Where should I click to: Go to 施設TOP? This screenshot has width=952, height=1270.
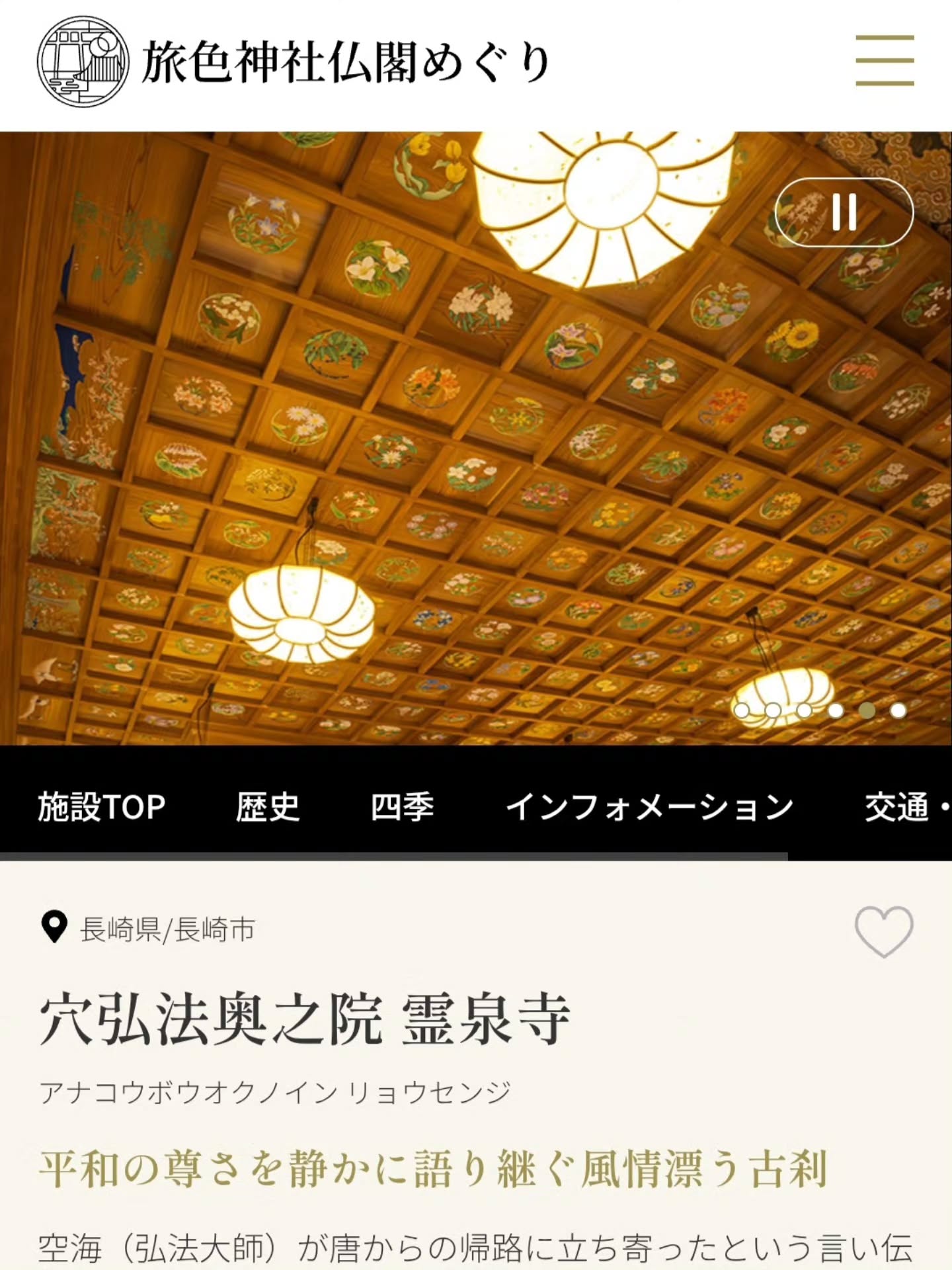[99, 808]
